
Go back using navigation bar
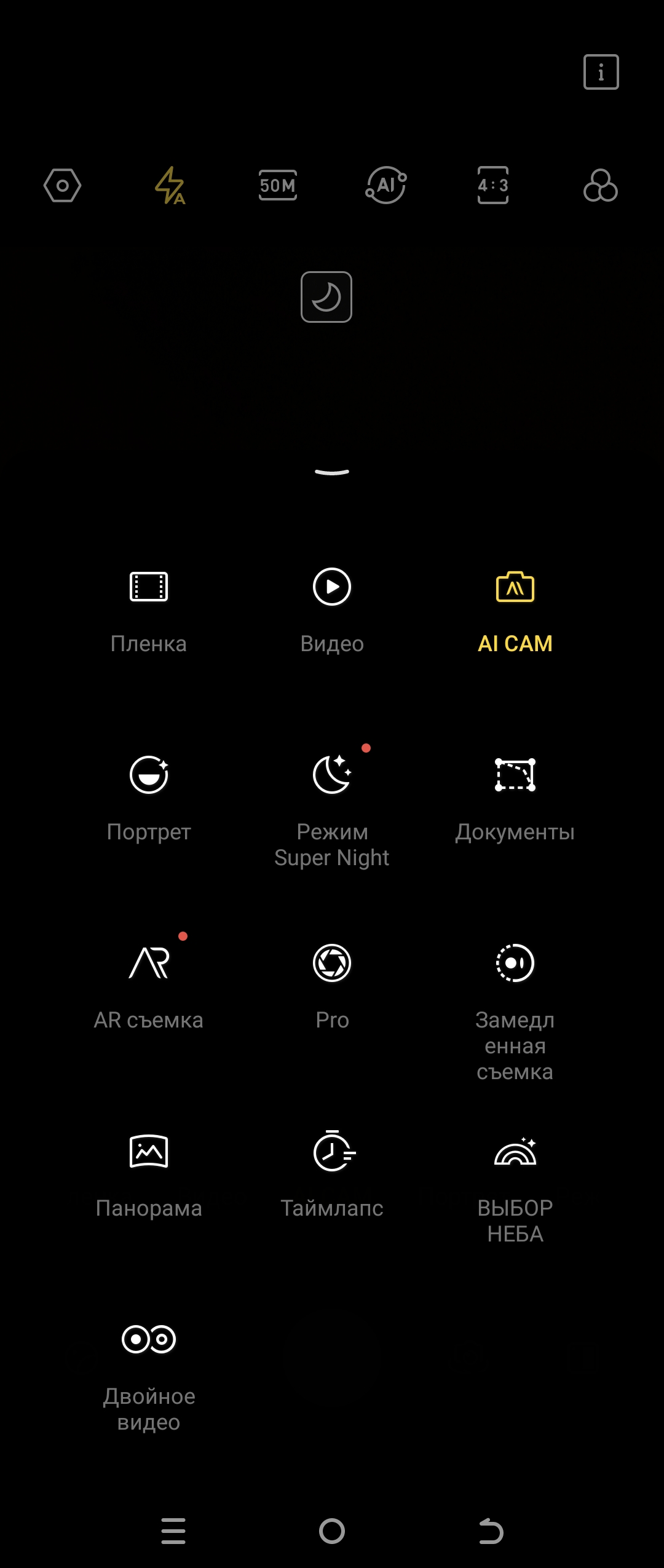(x=491, y=1531)
